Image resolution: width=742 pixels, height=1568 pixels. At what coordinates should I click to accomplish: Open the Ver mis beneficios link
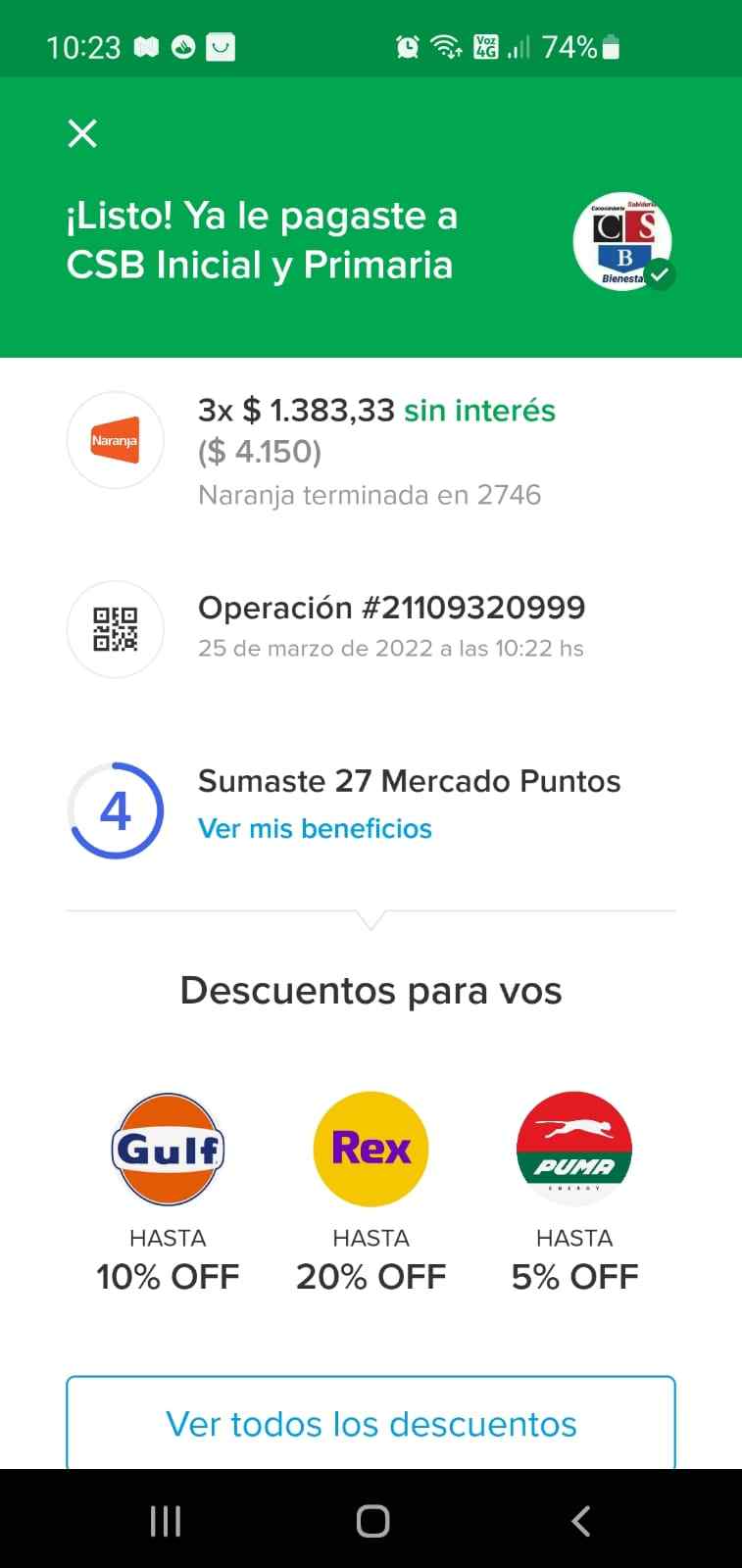click(315, 829)
